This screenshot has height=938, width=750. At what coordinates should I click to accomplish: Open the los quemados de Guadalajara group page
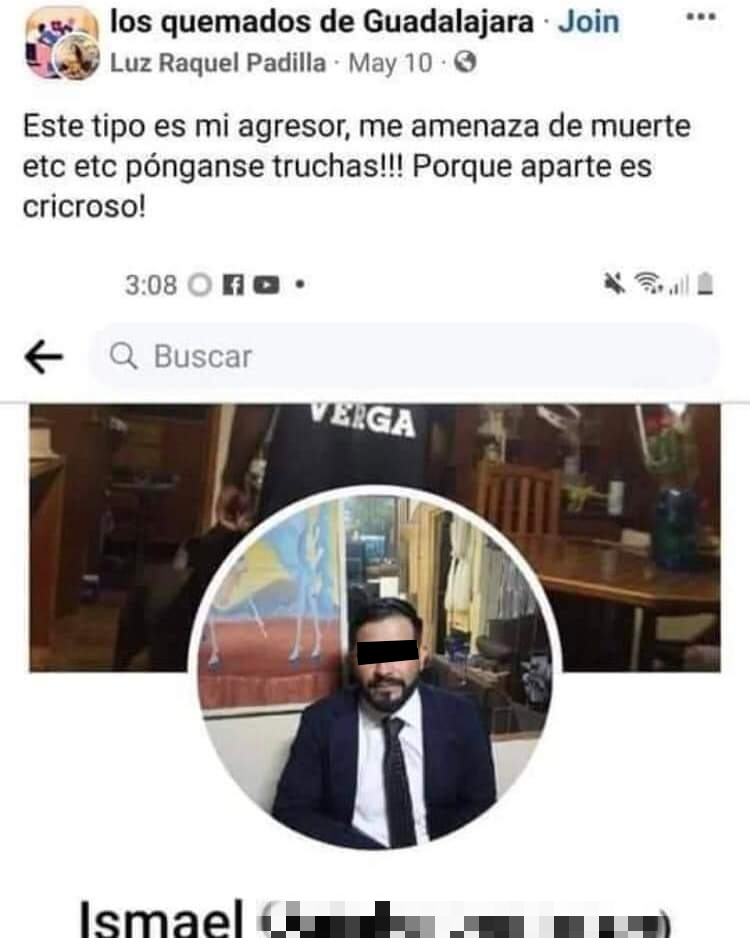point(320,21)
